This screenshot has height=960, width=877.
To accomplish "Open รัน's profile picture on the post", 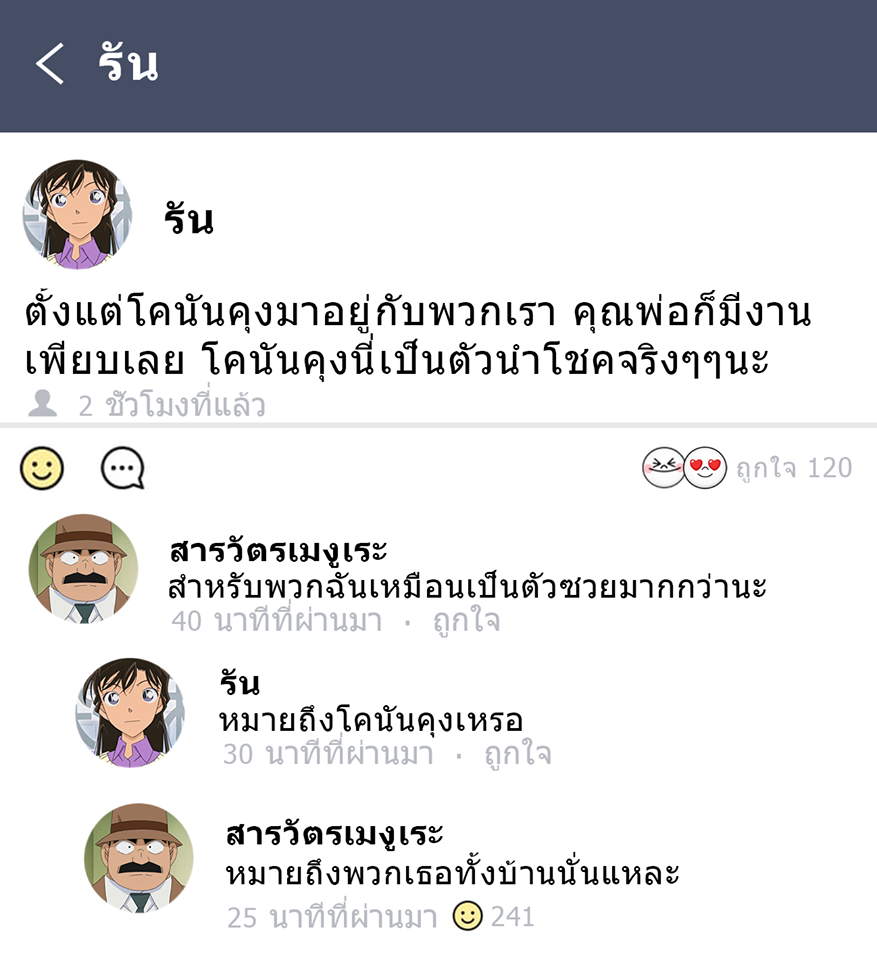I will 77,214.
